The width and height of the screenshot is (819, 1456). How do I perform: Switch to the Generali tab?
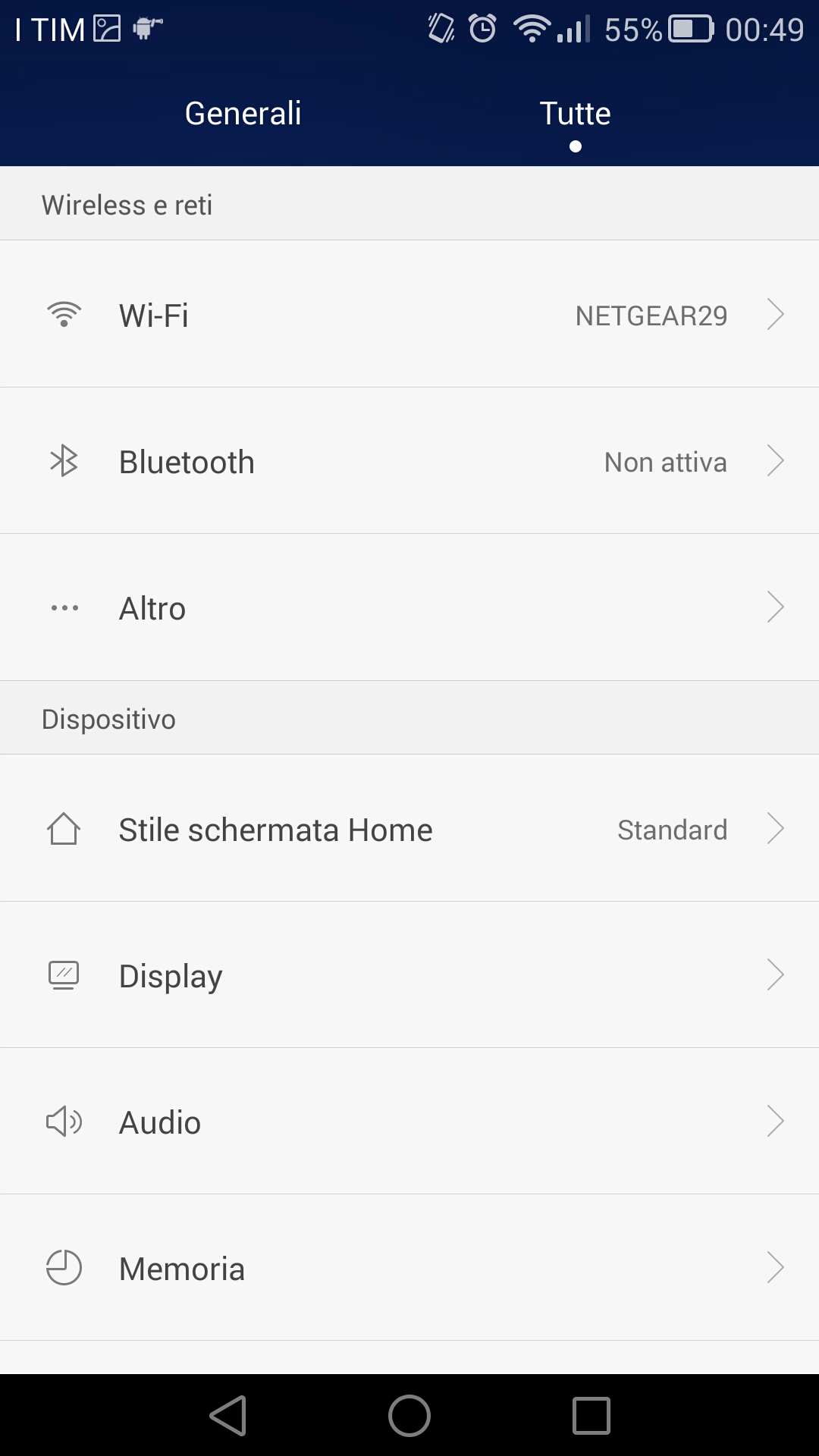tap(243, 114)
